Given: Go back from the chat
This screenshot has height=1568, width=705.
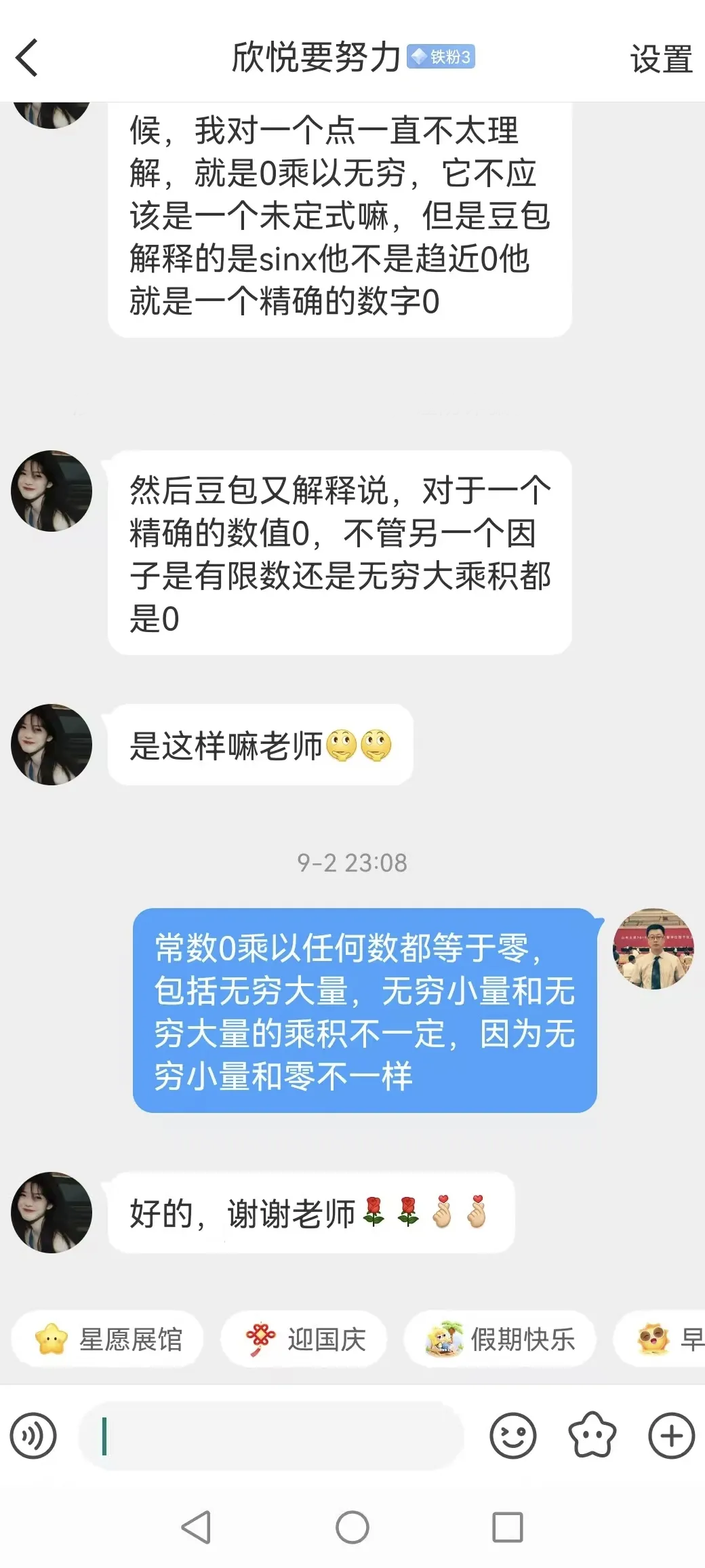Looking at the screenshot, I should coord(27,58).
